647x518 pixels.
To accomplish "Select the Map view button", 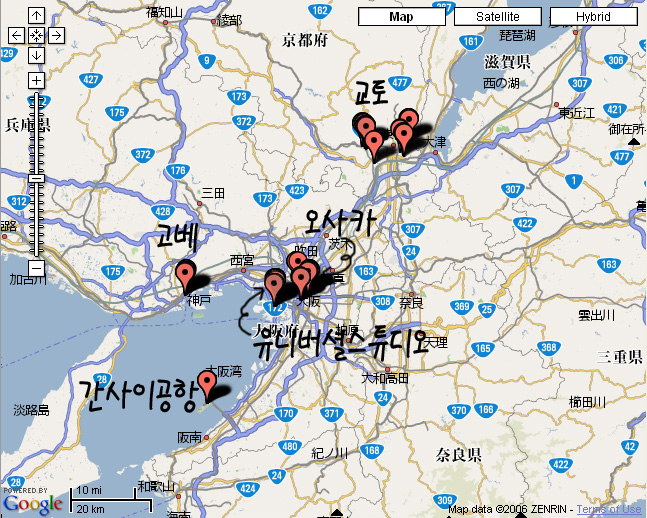I will click(401, 17).
